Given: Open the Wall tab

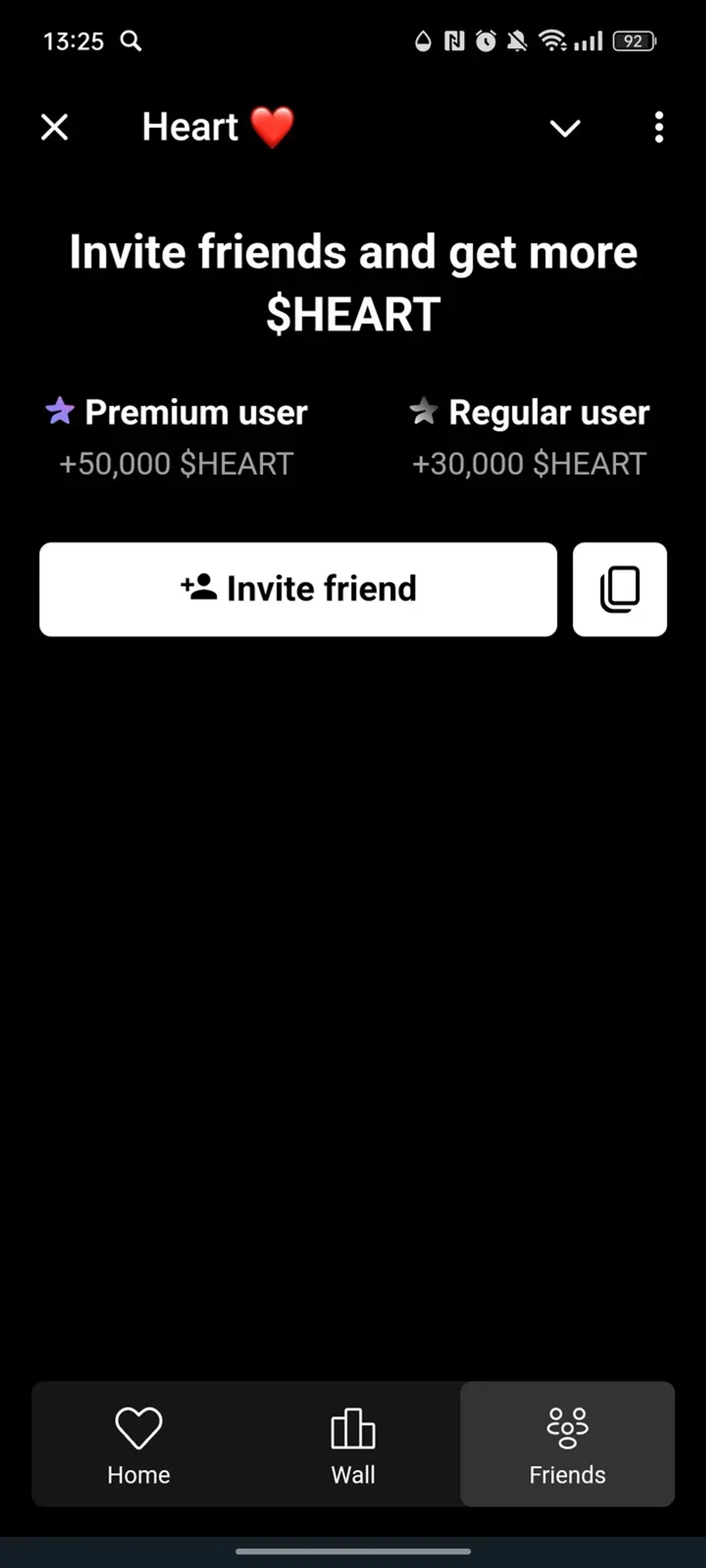Looking at the screenshot, I should click(x=353, y=1444).
